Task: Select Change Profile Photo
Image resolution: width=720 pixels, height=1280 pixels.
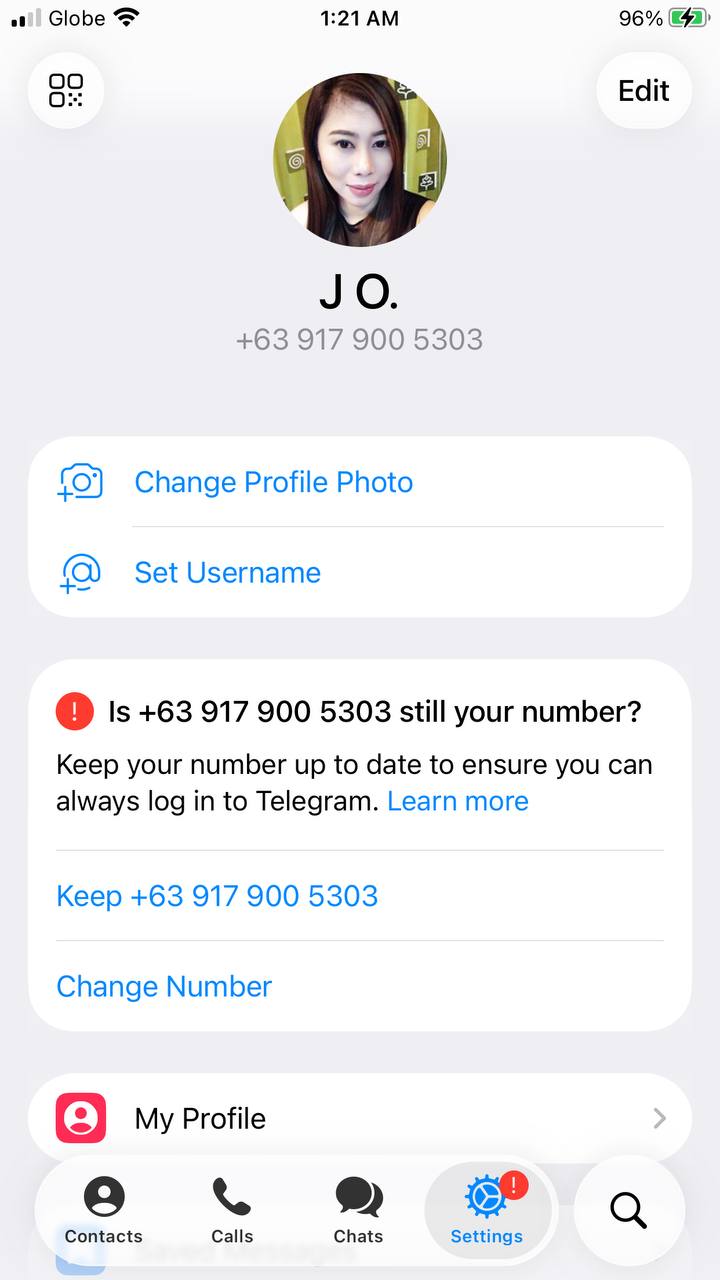Action: (273, 482)
